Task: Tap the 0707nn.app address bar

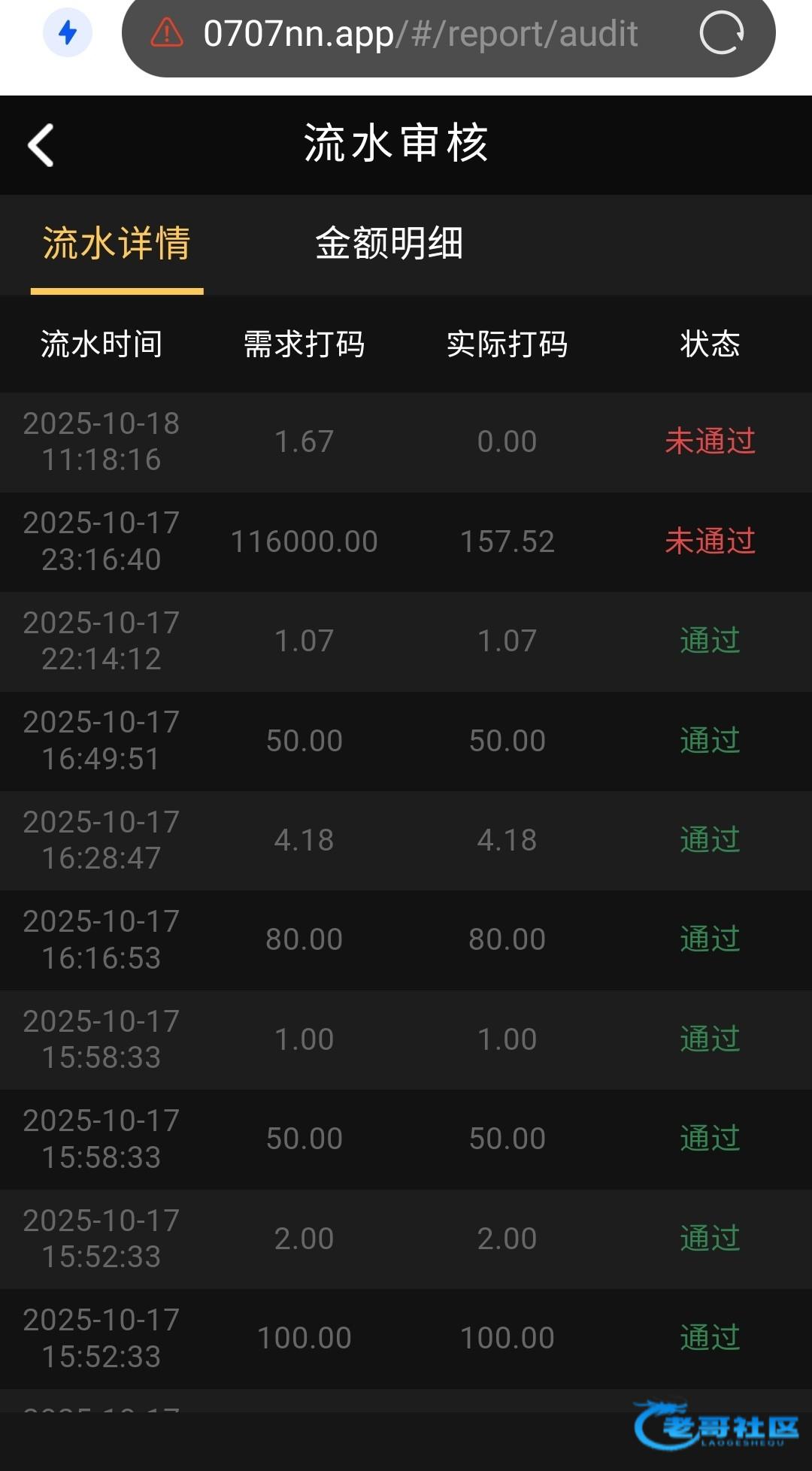Action: pyautogui.click(x=421, y=35)
